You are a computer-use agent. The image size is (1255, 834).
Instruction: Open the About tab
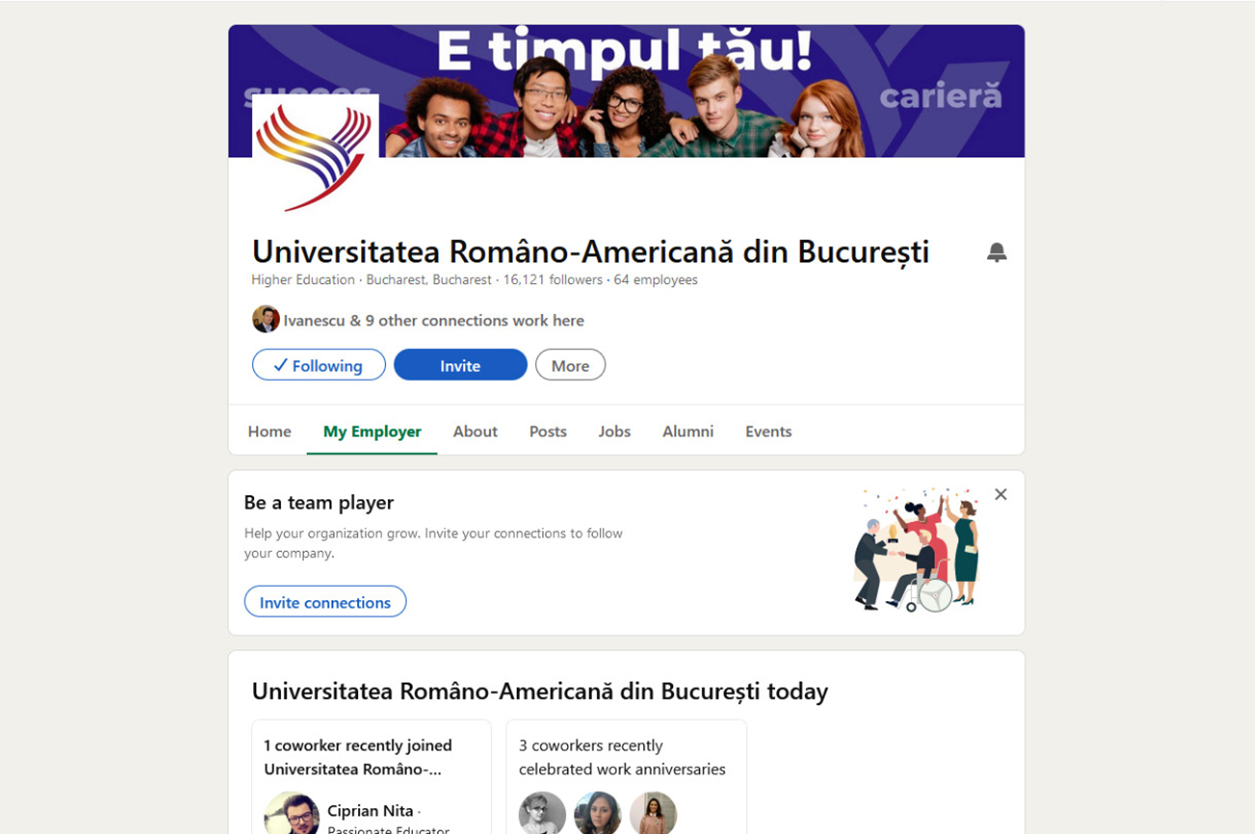pyautogui.click(x=475, y=431)
